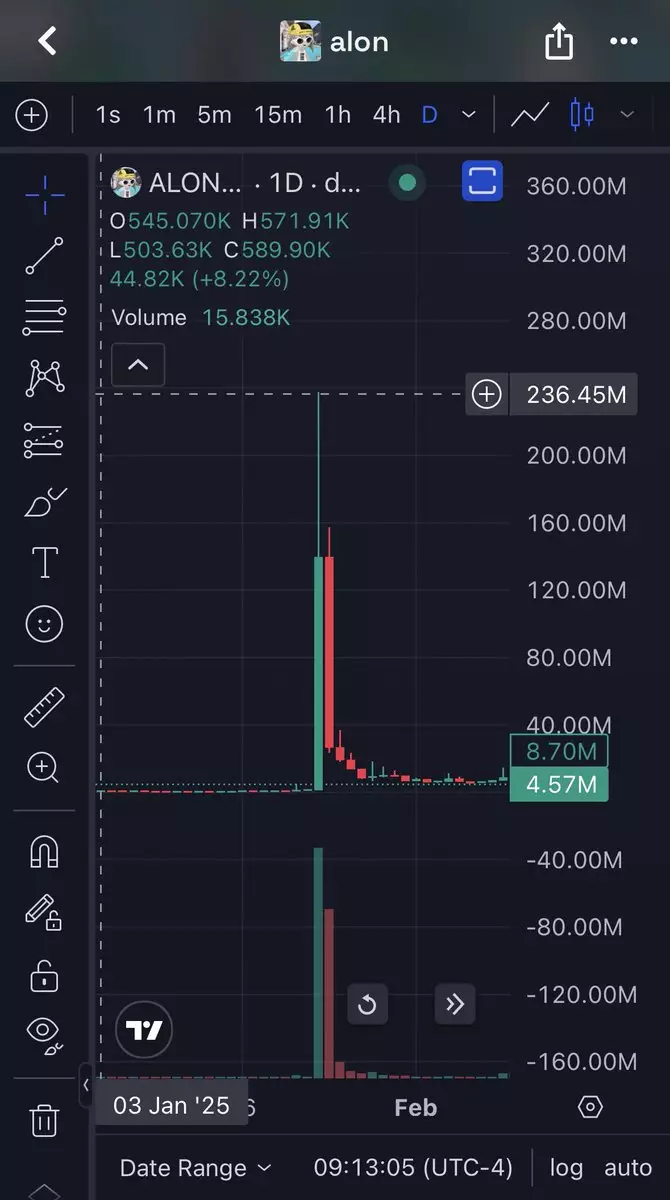Open the three-dot overflow menu
This screenshot has height=1200, width=670.
coord(623,41)
